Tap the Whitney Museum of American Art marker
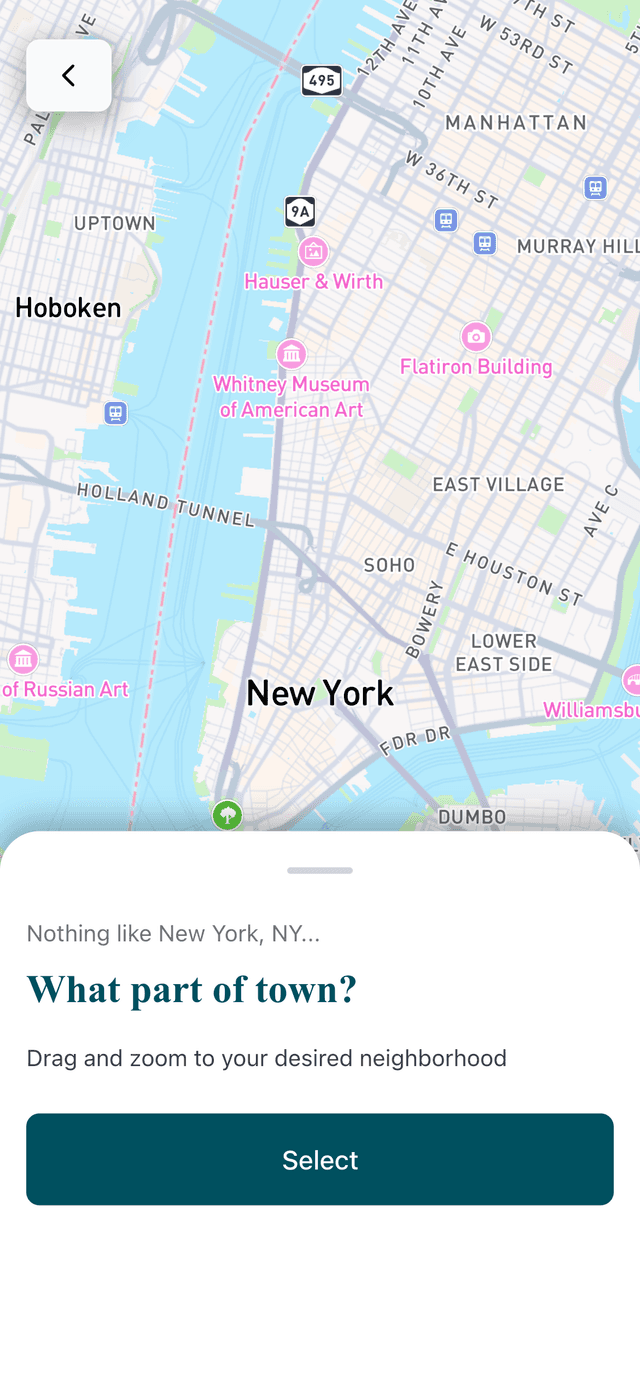 coord(291,354)
